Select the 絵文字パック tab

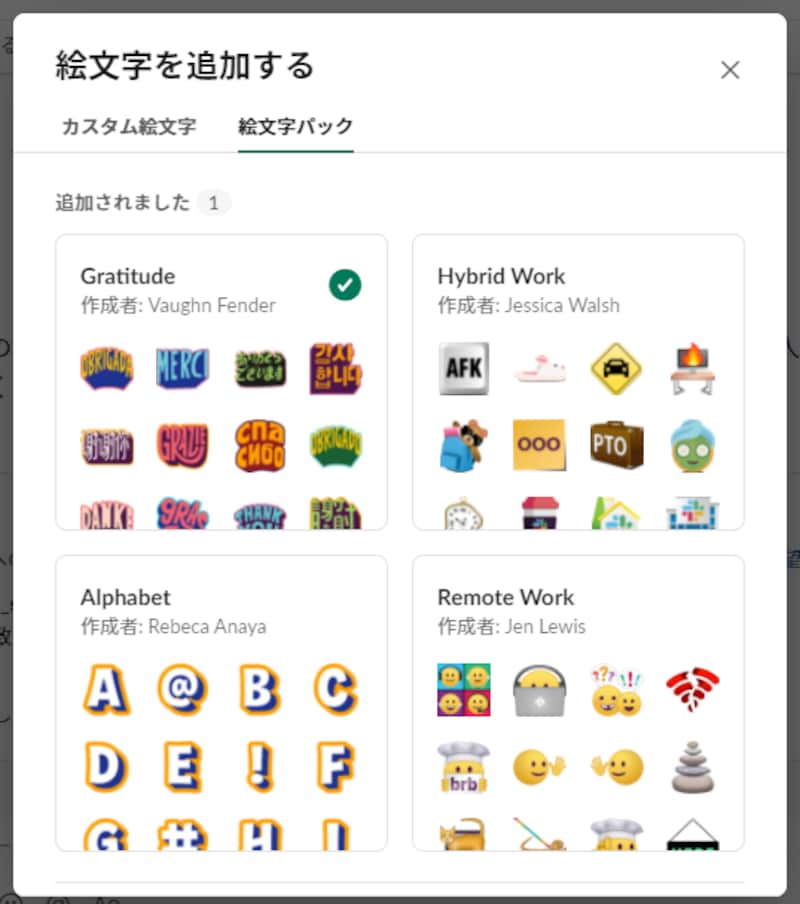click(295, 127)
